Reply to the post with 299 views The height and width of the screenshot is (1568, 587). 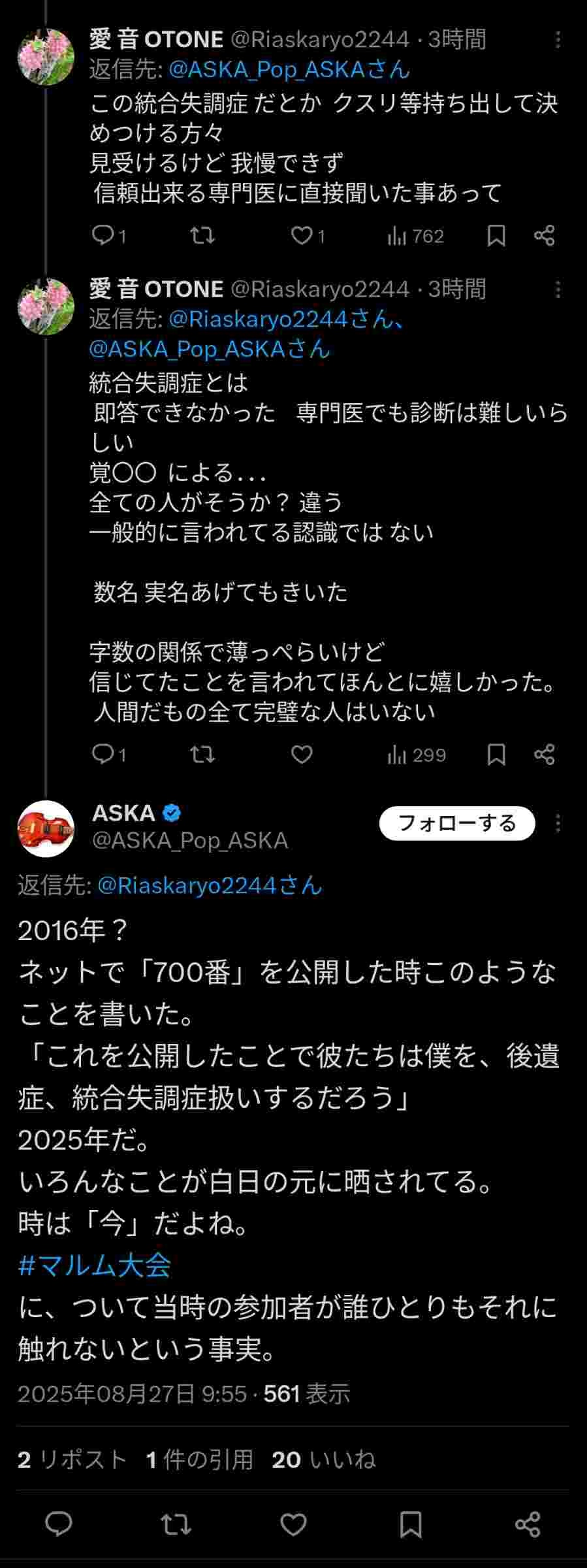pyautogui.click(x=103, y=755)
